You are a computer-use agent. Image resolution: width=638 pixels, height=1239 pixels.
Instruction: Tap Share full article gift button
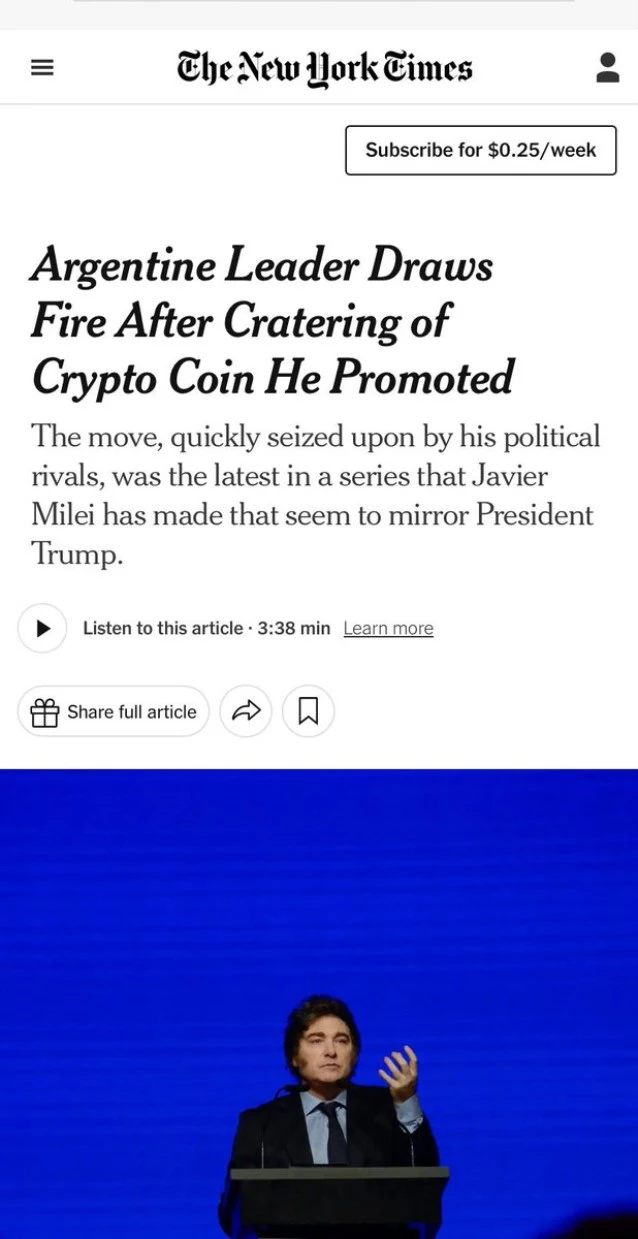coord(114,712)
